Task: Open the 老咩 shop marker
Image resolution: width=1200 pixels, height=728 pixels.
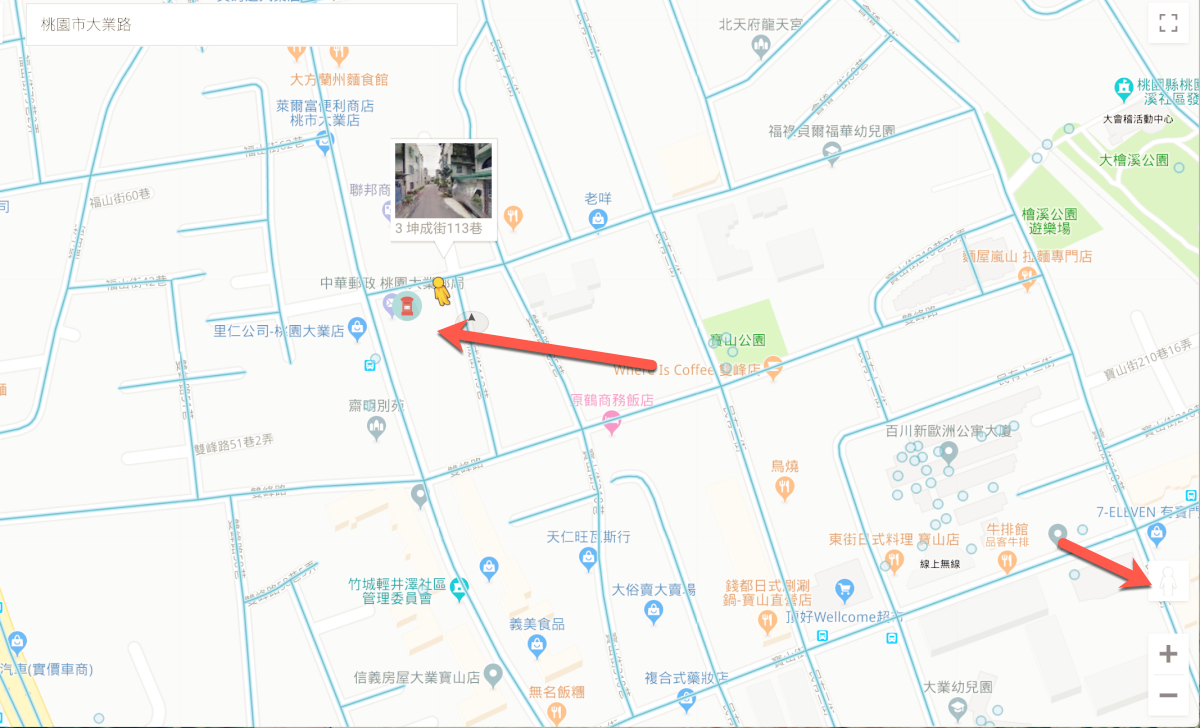Action: [597, 217]
